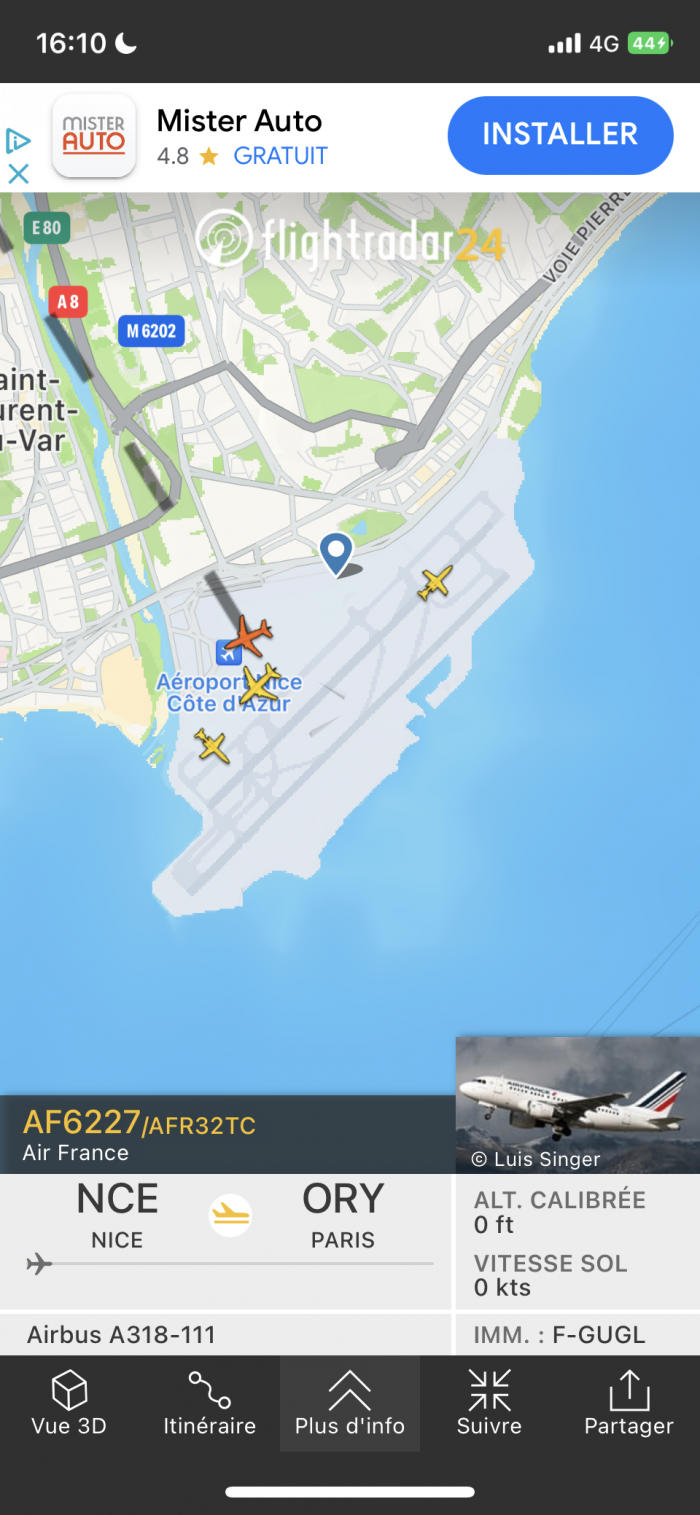The image size is (700, 1515).
Task: Install the Mister Auto app
Action: [560, 135]
